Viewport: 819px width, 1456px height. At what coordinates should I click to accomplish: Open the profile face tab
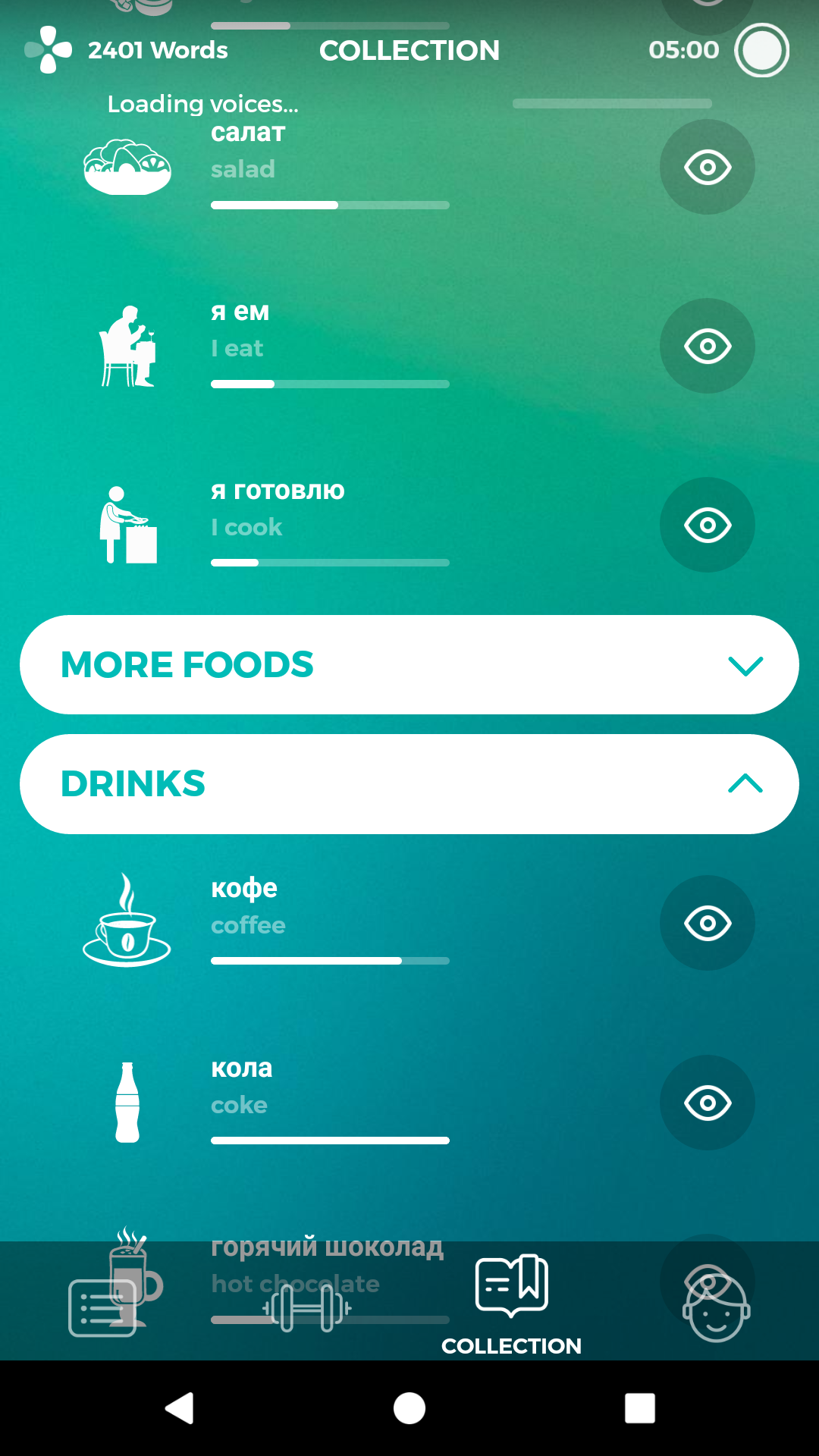tap(716, 1307)
